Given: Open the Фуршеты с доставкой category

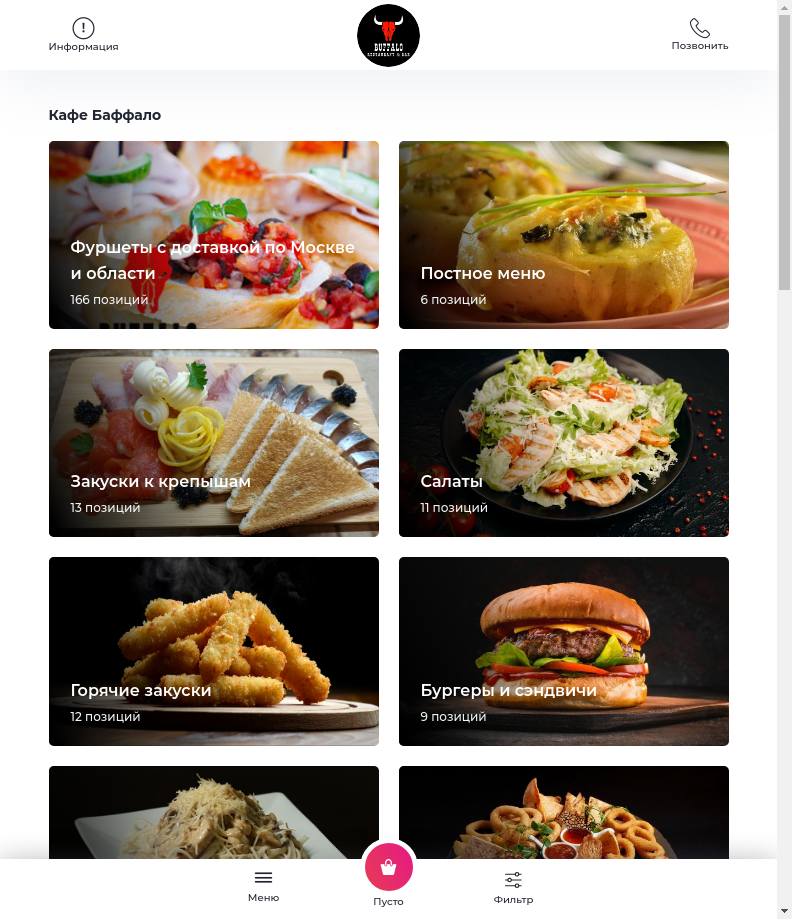Looking at the screenshot, I should click(214, 235).
